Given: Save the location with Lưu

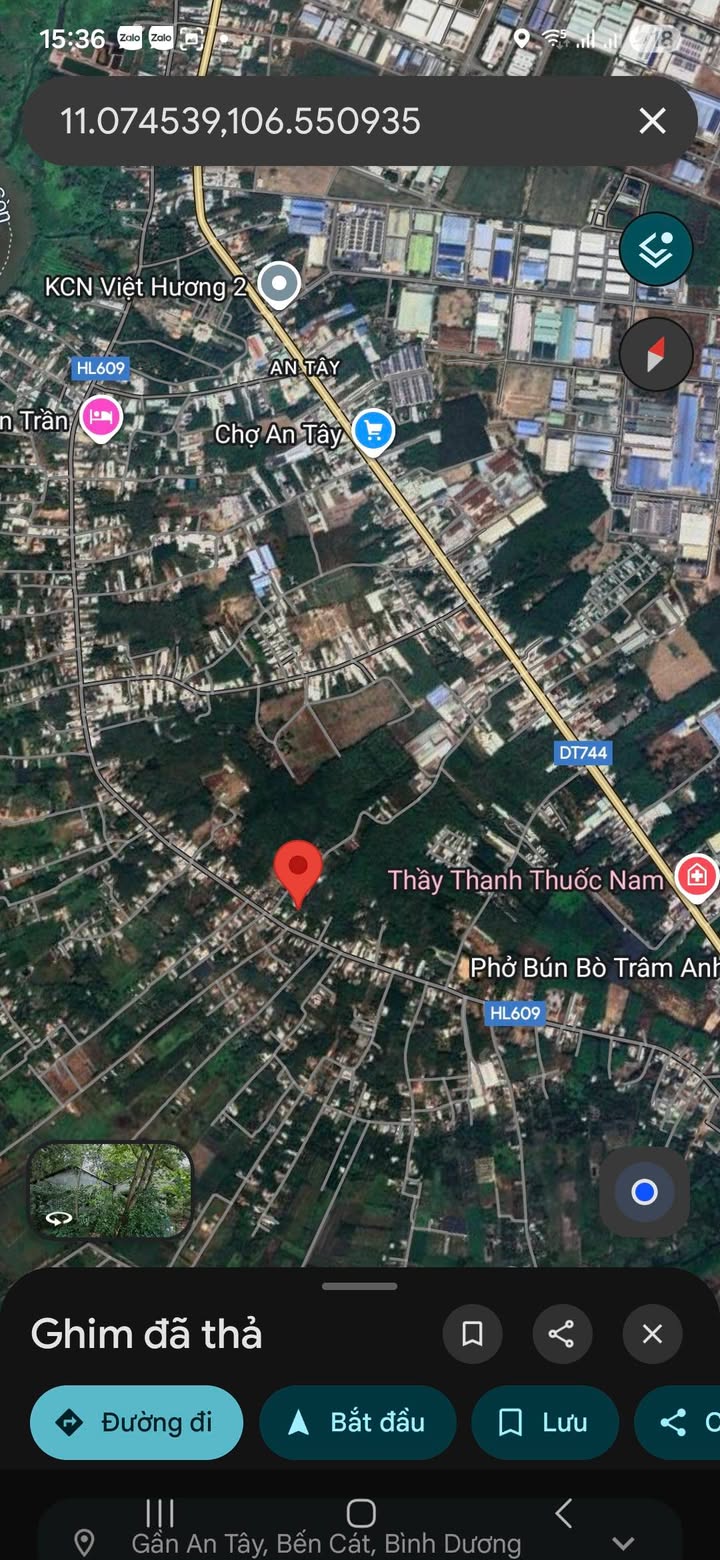Looking at the screenshot, I should pos(545,1422).
